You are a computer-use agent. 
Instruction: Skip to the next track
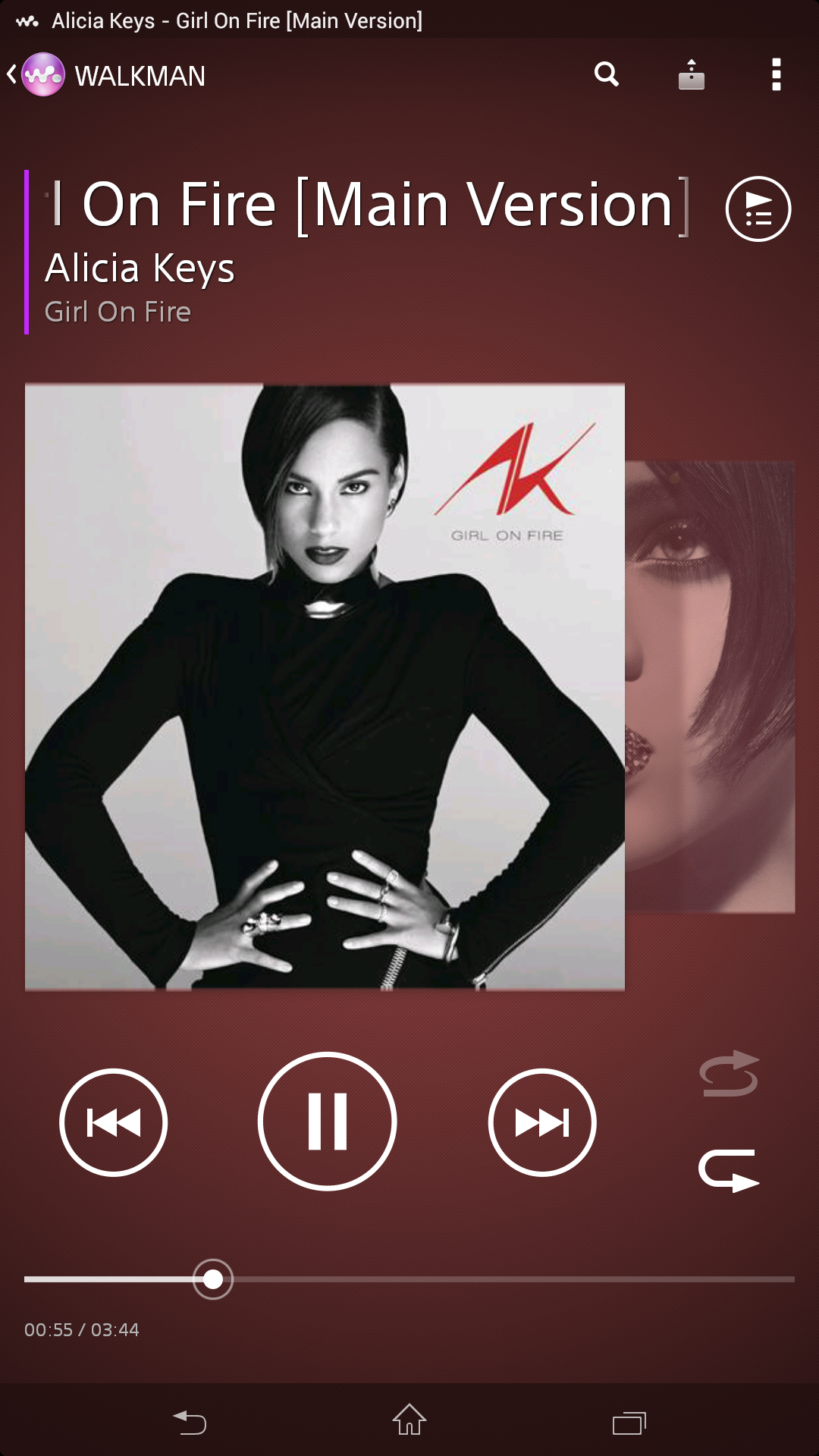point(542,1122)
